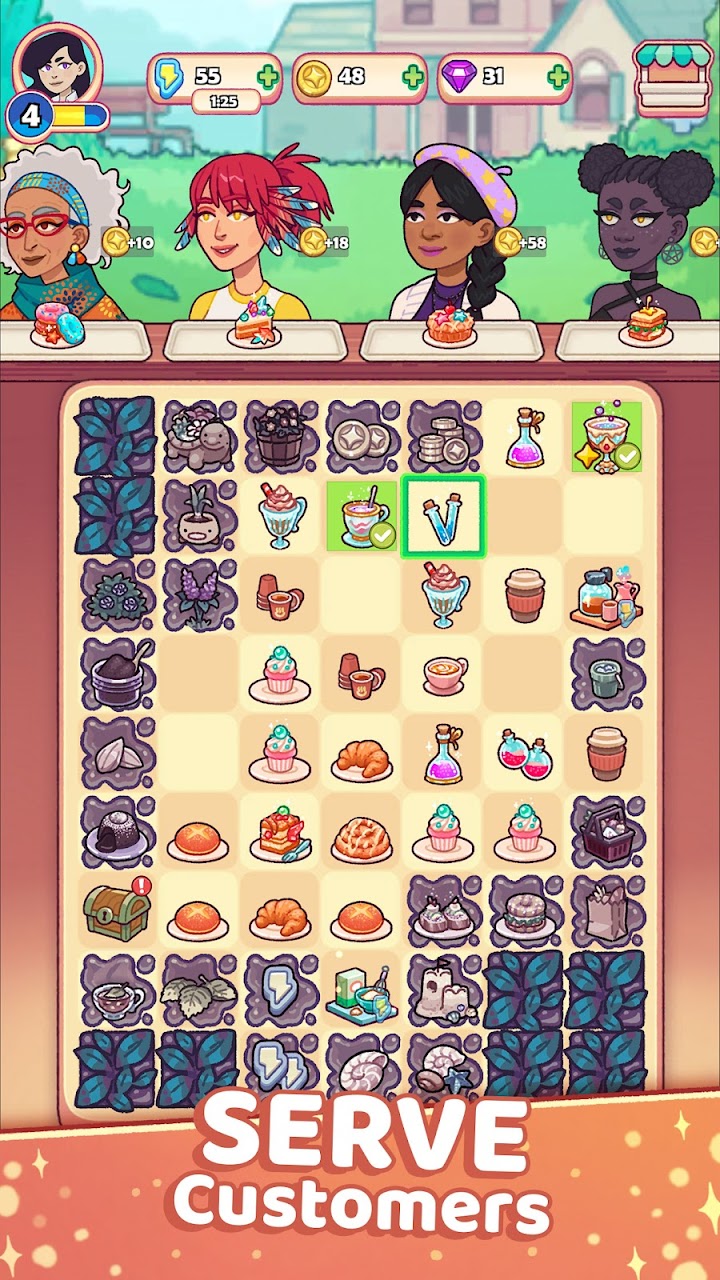Open the player profile avatar

pyautogui.click(x=60, y=62)
